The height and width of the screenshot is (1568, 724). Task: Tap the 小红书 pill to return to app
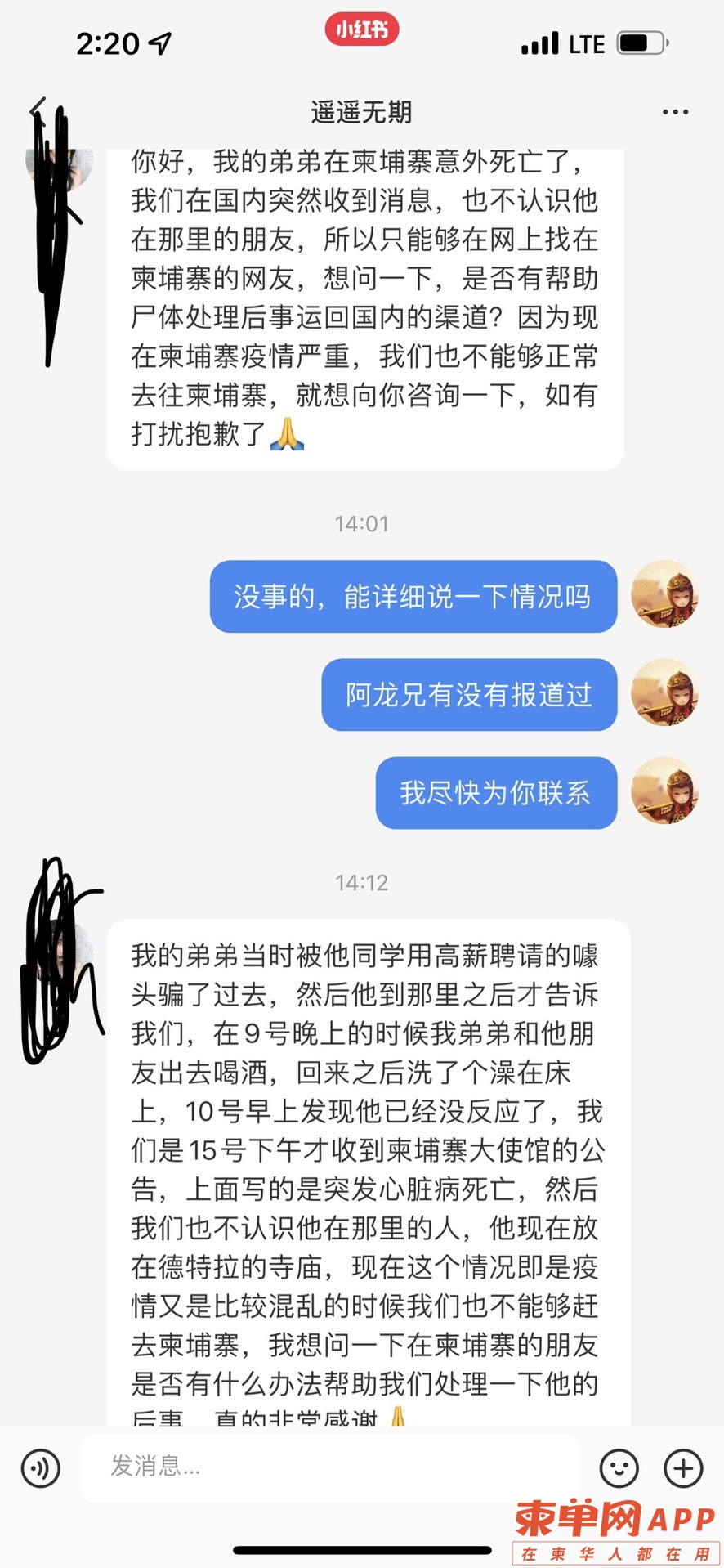pos(361,30)
